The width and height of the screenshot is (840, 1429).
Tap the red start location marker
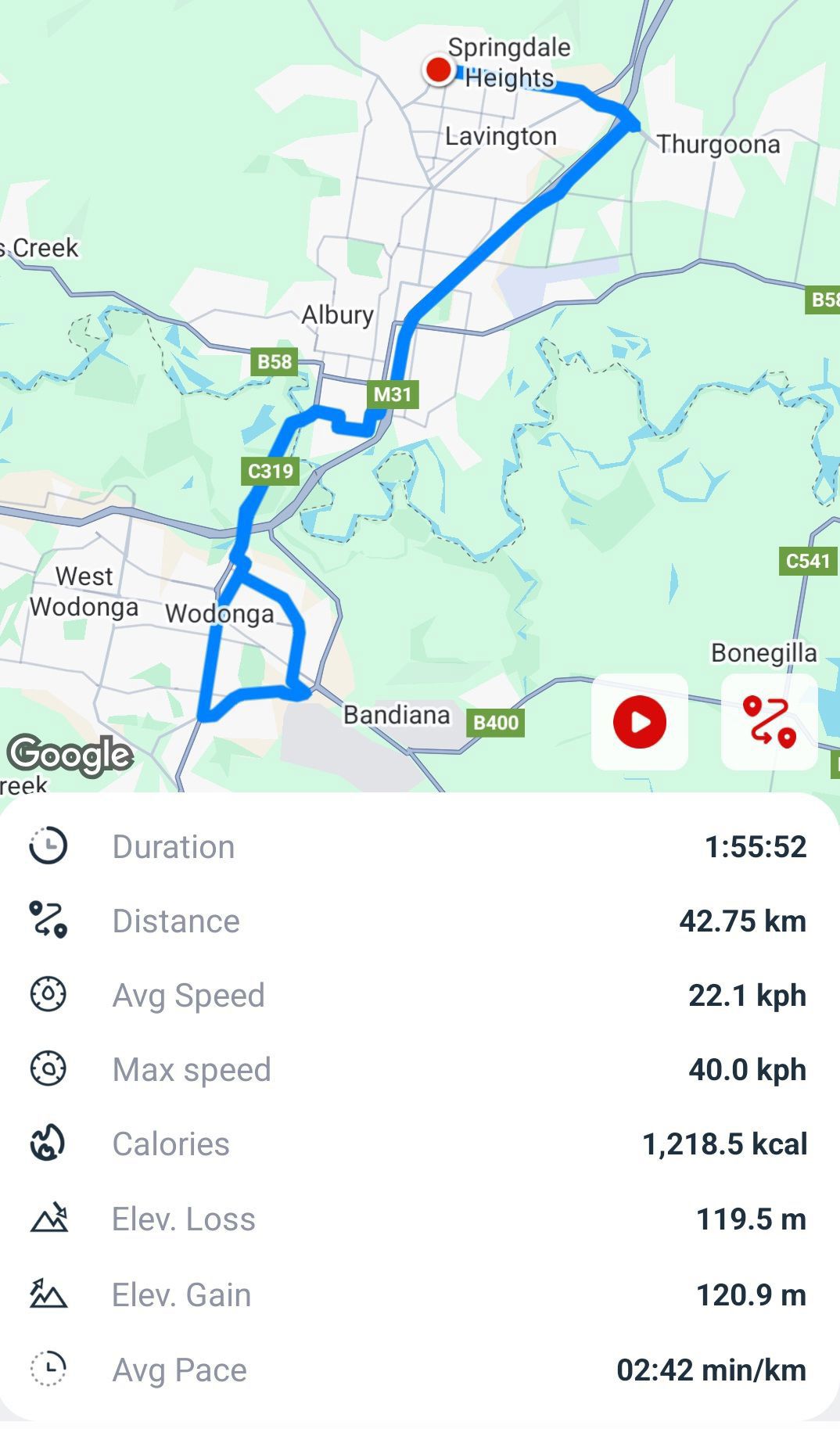(439, 70)
